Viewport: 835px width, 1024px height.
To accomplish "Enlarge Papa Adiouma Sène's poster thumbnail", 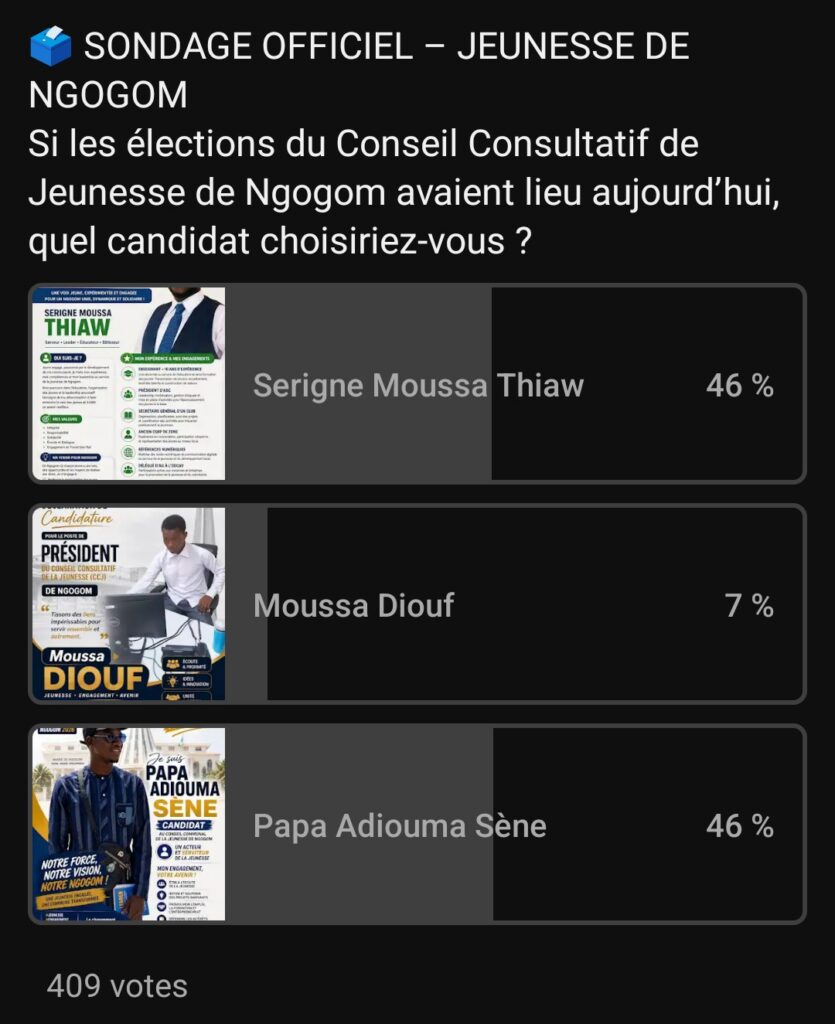I will [128, 824].
